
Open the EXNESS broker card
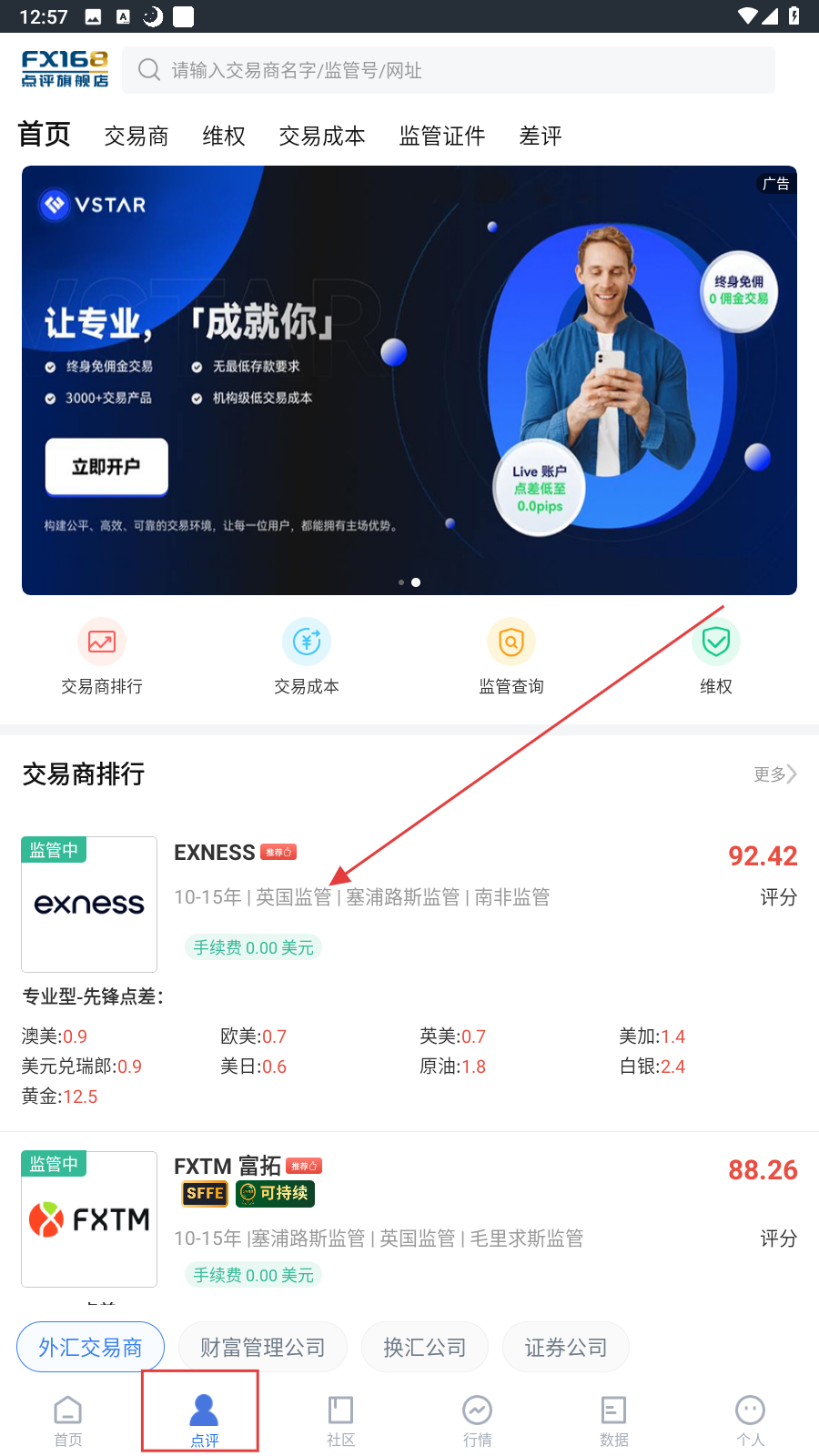click(x=409, y=972)
